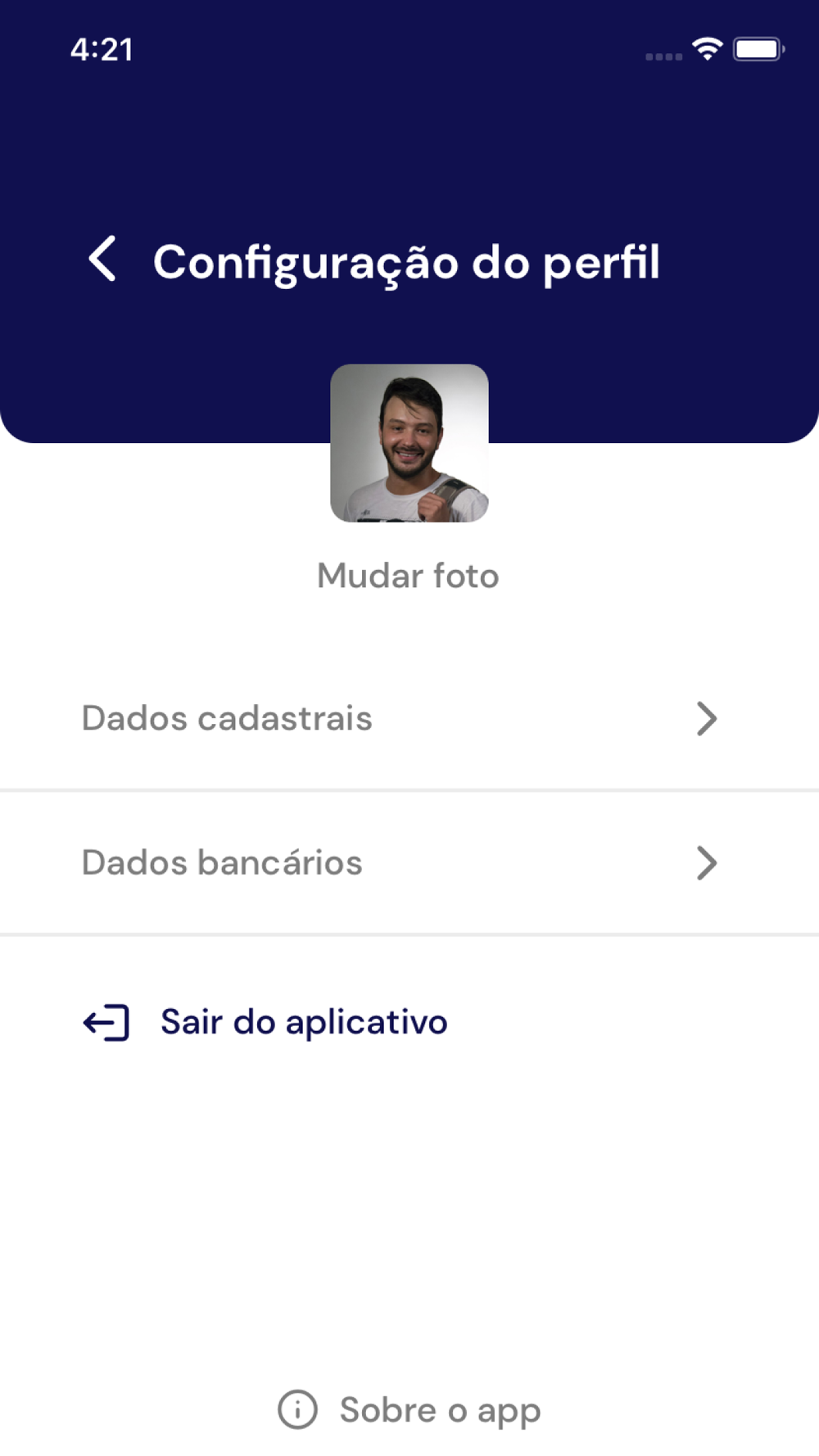Go back from profile settings

[x=102, y=260]
